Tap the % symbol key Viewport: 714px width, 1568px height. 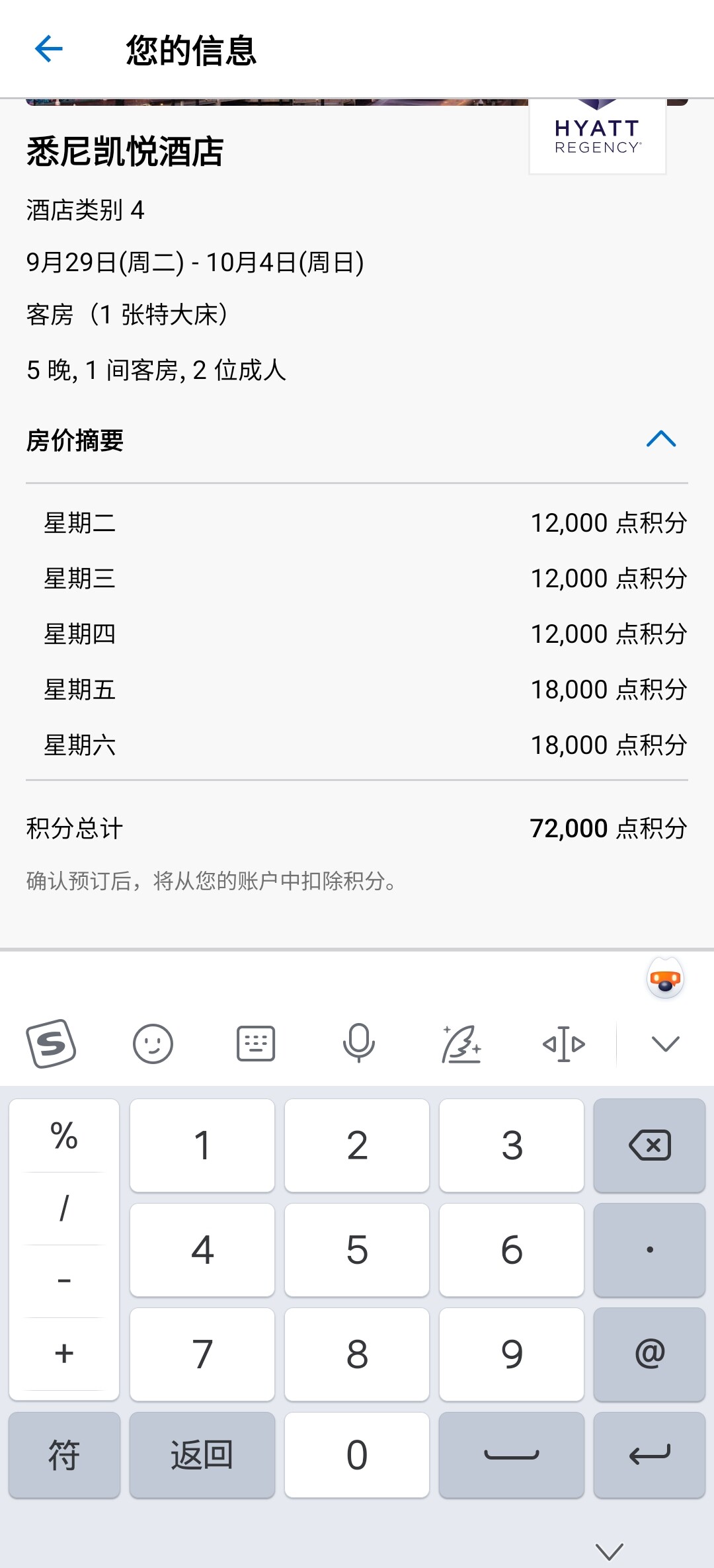(64, 1136)
